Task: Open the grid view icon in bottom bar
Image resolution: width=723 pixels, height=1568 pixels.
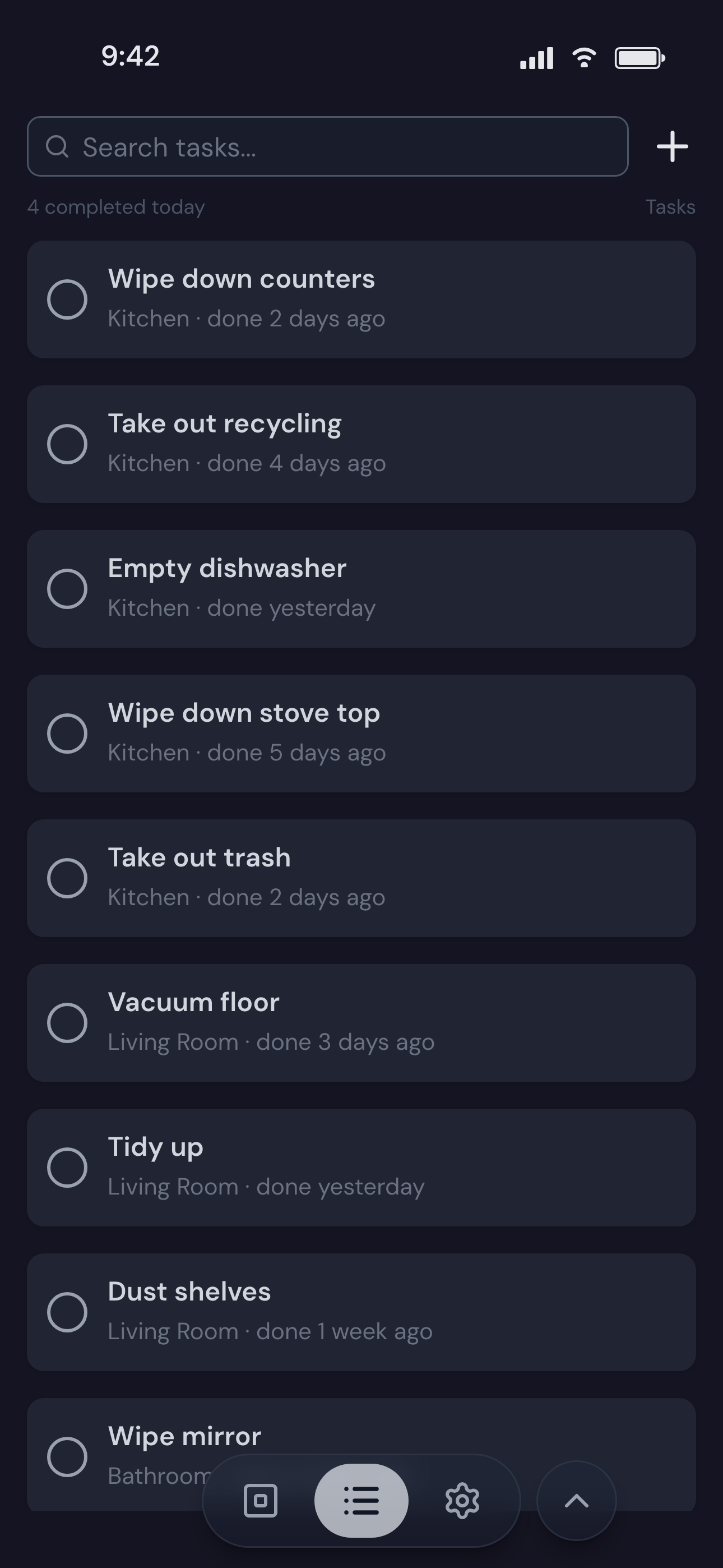Action: 261,1501
